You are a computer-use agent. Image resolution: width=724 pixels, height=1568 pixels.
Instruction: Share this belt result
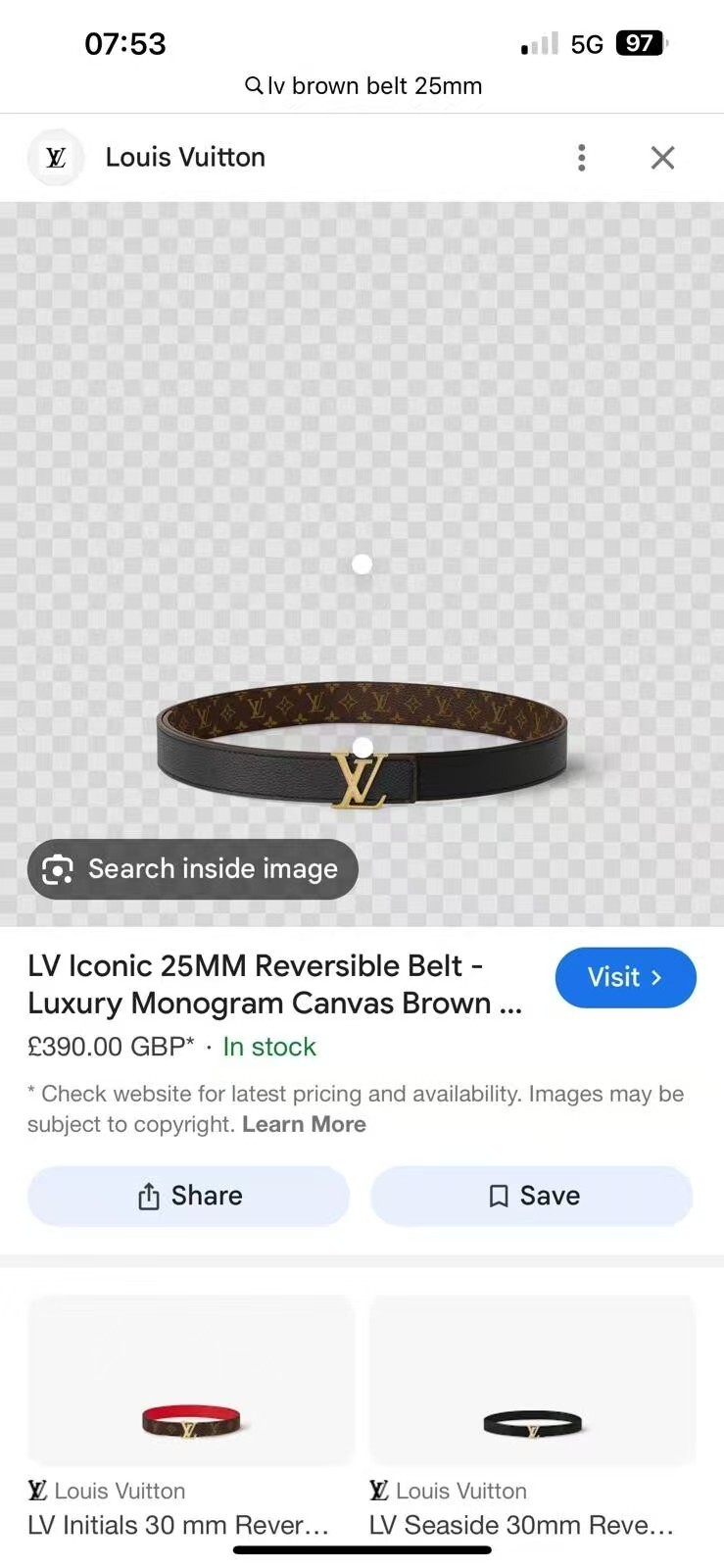(189, 1196)
